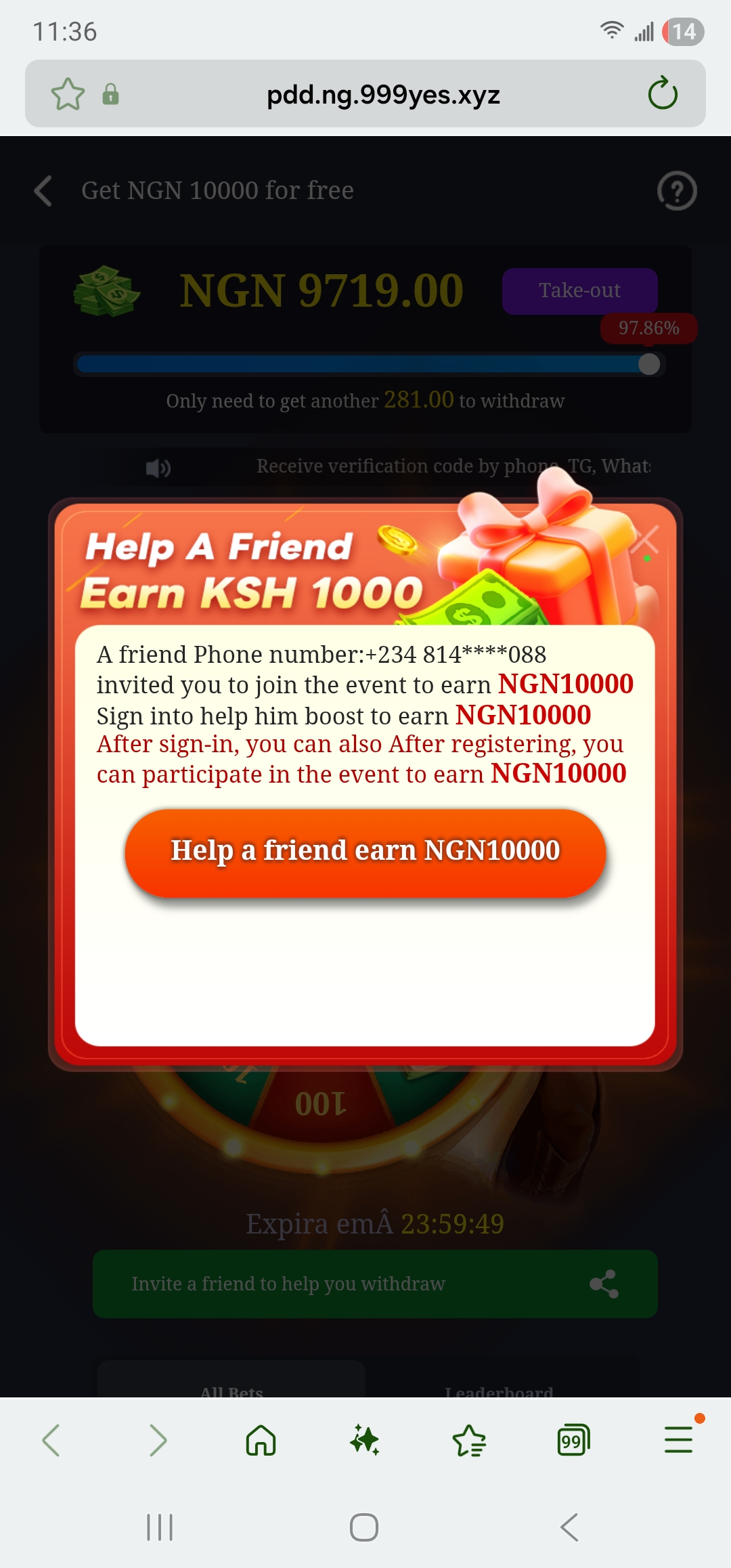Open the browser home page
Viewport: 731px width, 1568px height.
(x=261, y=1440)
